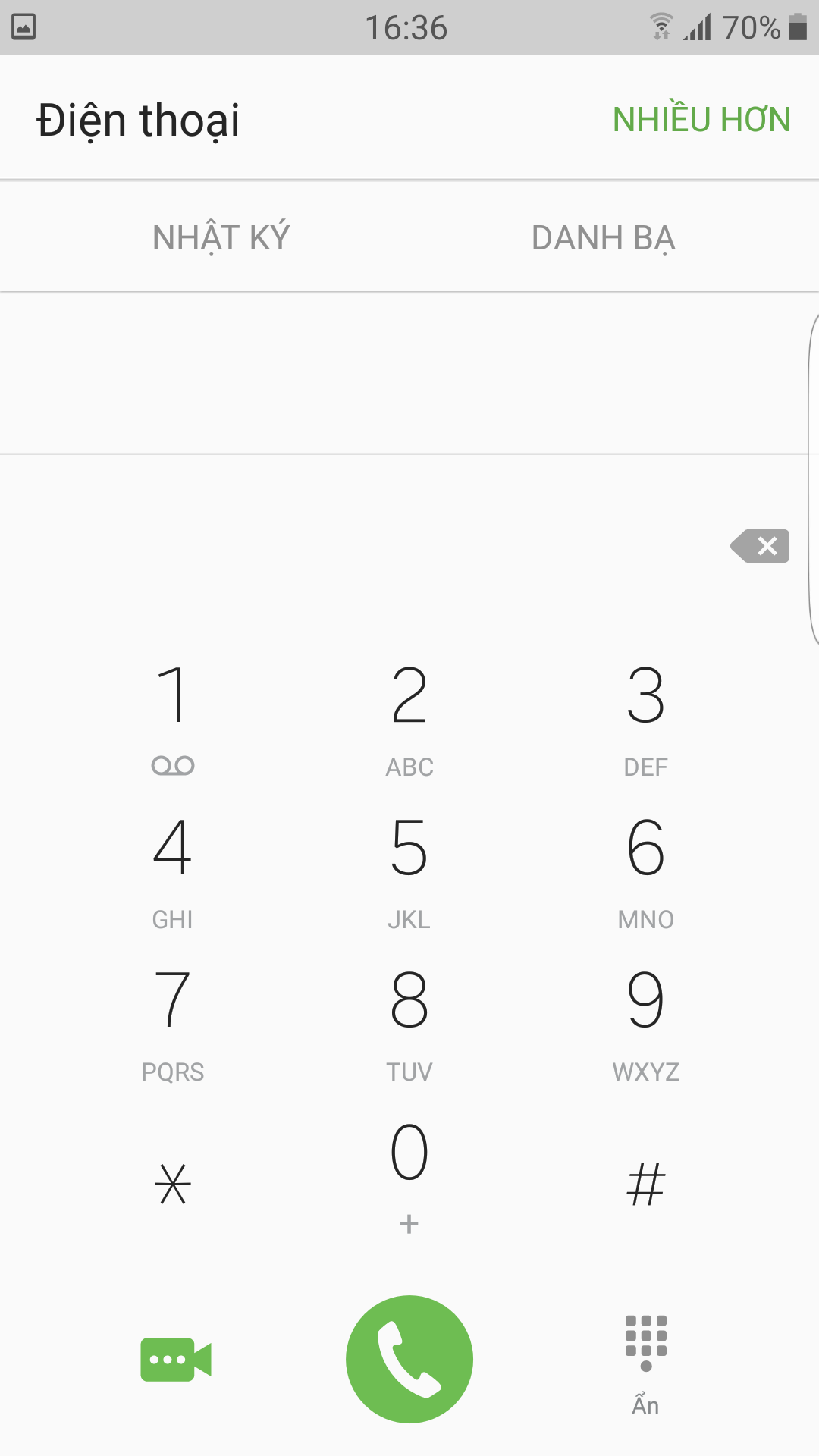This screenshot has width=819, height=1456.
Task: Place the call with green phone button
Action: coord(409,1359)
